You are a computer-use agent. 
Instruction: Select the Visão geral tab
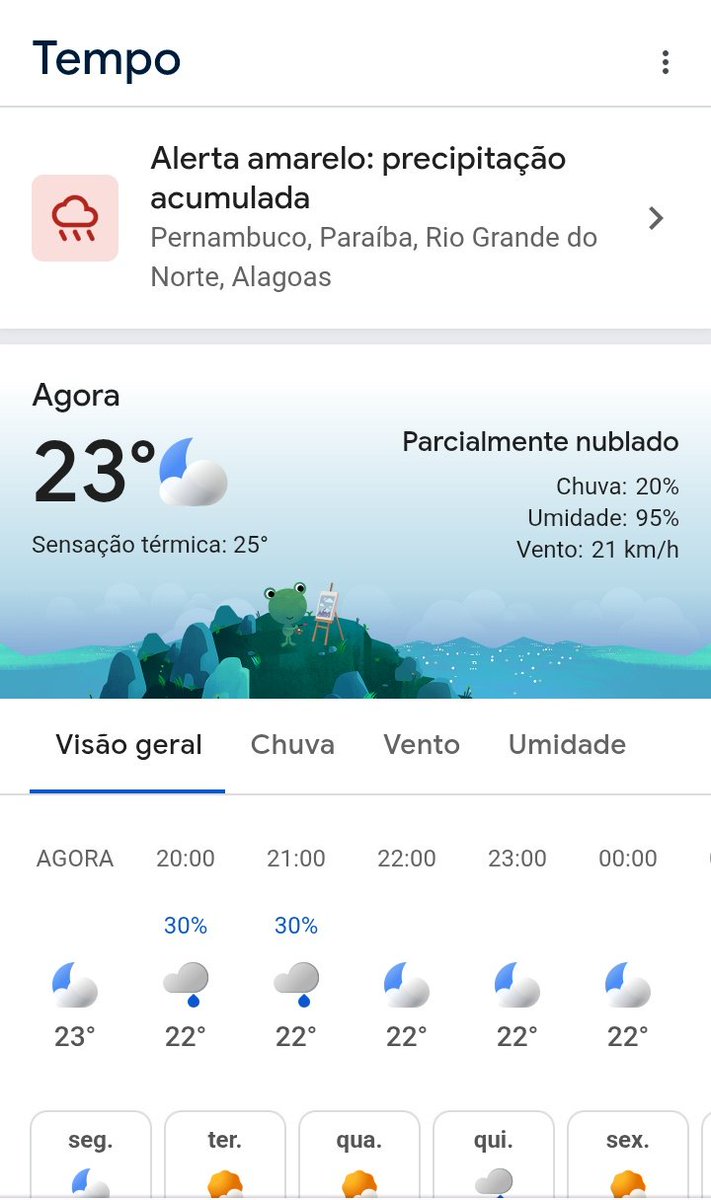(128, 745)
